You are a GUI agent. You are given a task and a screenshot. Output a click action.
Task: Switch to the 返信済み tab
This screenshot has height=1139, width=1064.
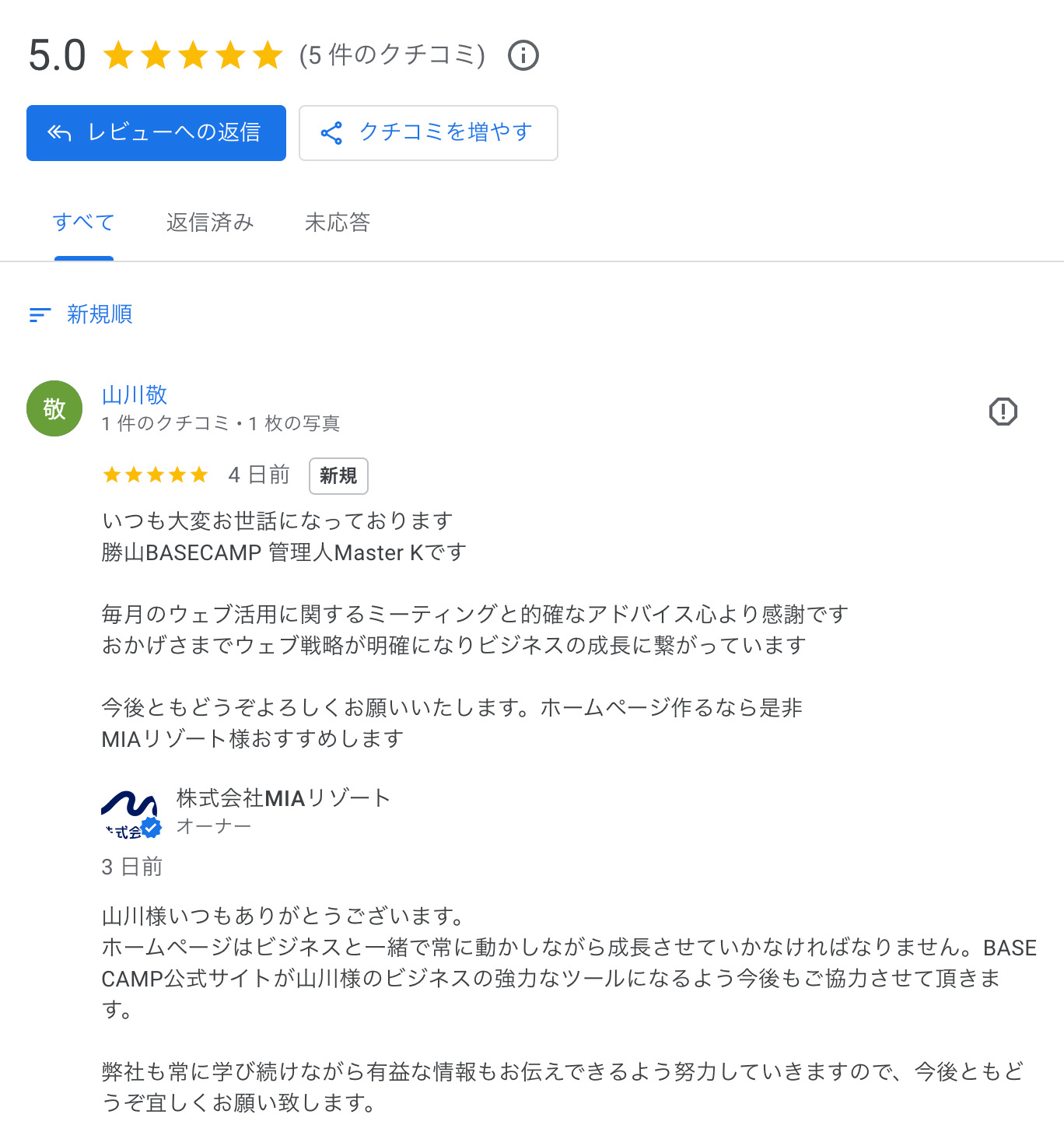point(210,223)
